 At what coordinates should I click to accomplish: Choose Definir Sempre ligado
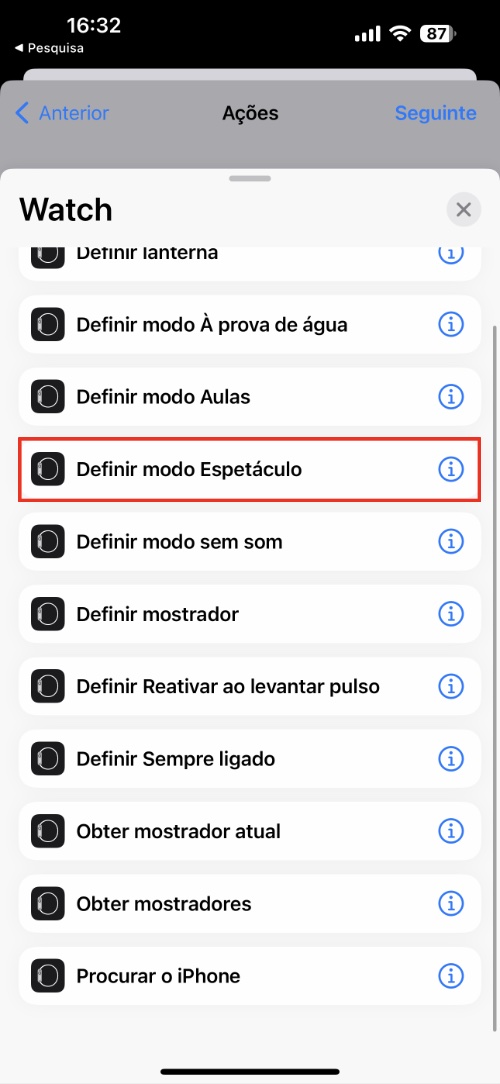pyautogui.click(x=249, y=759)
